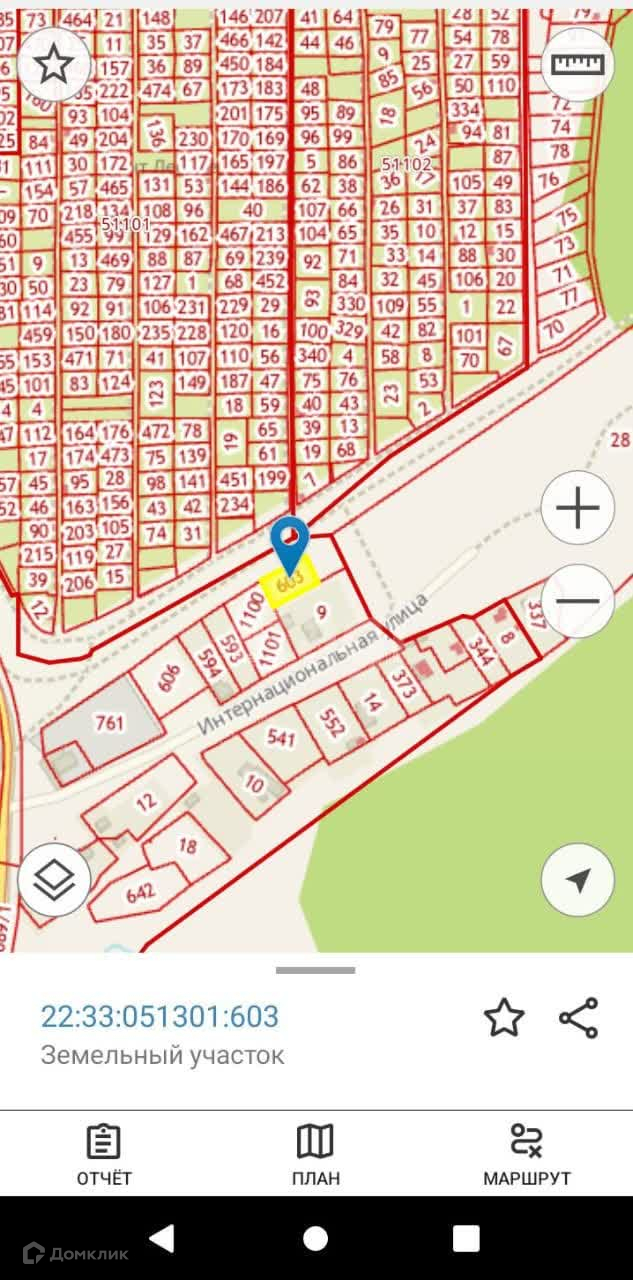Image resolution: width=633 pixels, height=1280 pixels.
Task: Center map on my location
Action: 578,880
